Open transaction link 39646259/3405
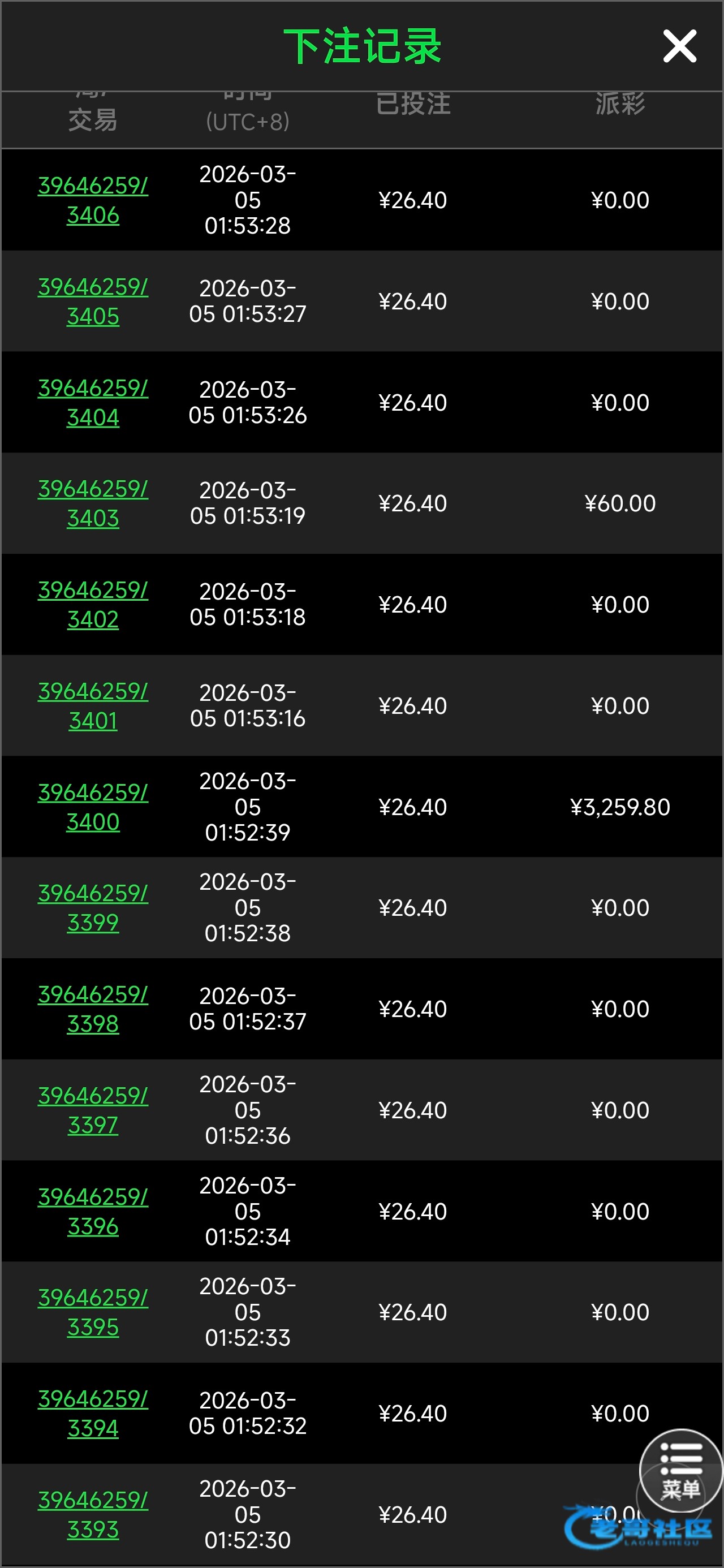Screen dimensions: 724x1568 click(93, 301)
